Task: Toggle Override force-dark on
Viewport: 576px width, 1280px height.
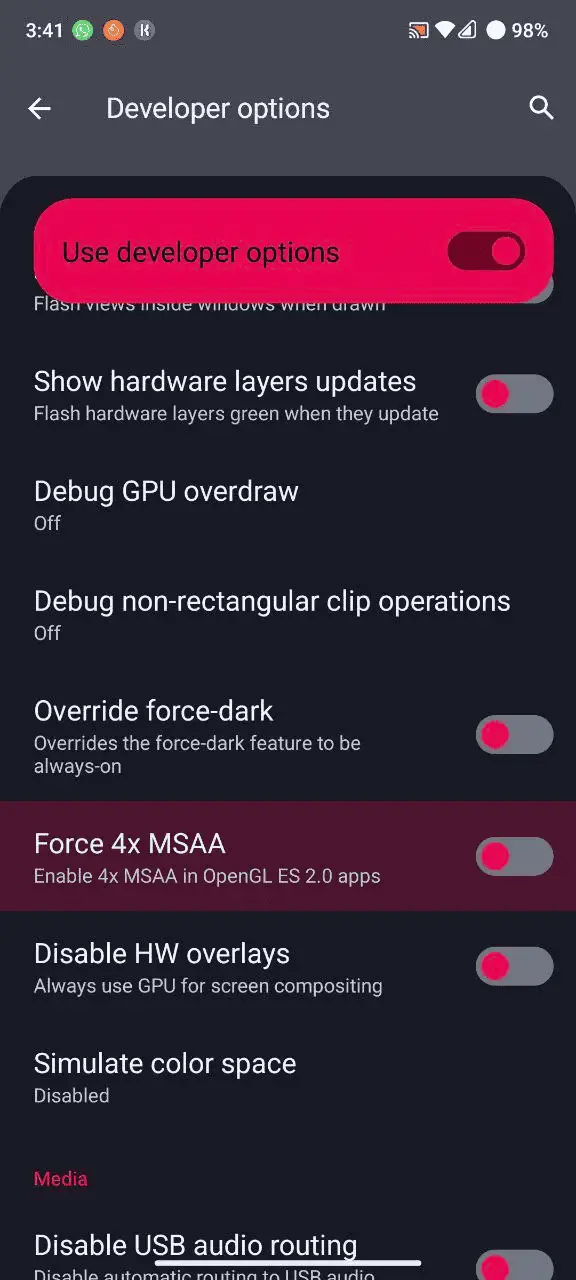Action: (514, 735)
